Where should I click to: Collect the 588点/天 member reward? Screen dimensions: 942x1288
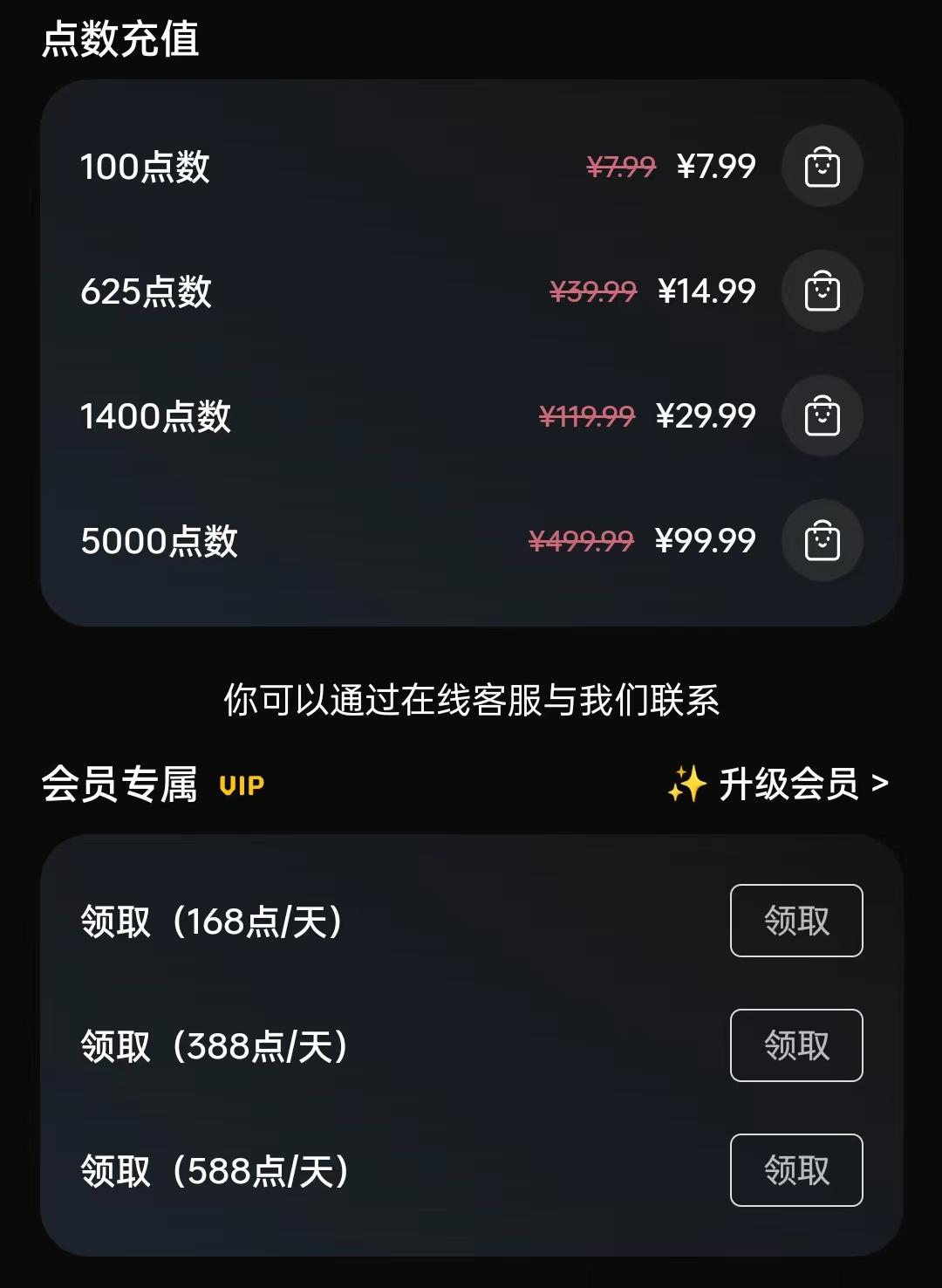(795, 1170)
